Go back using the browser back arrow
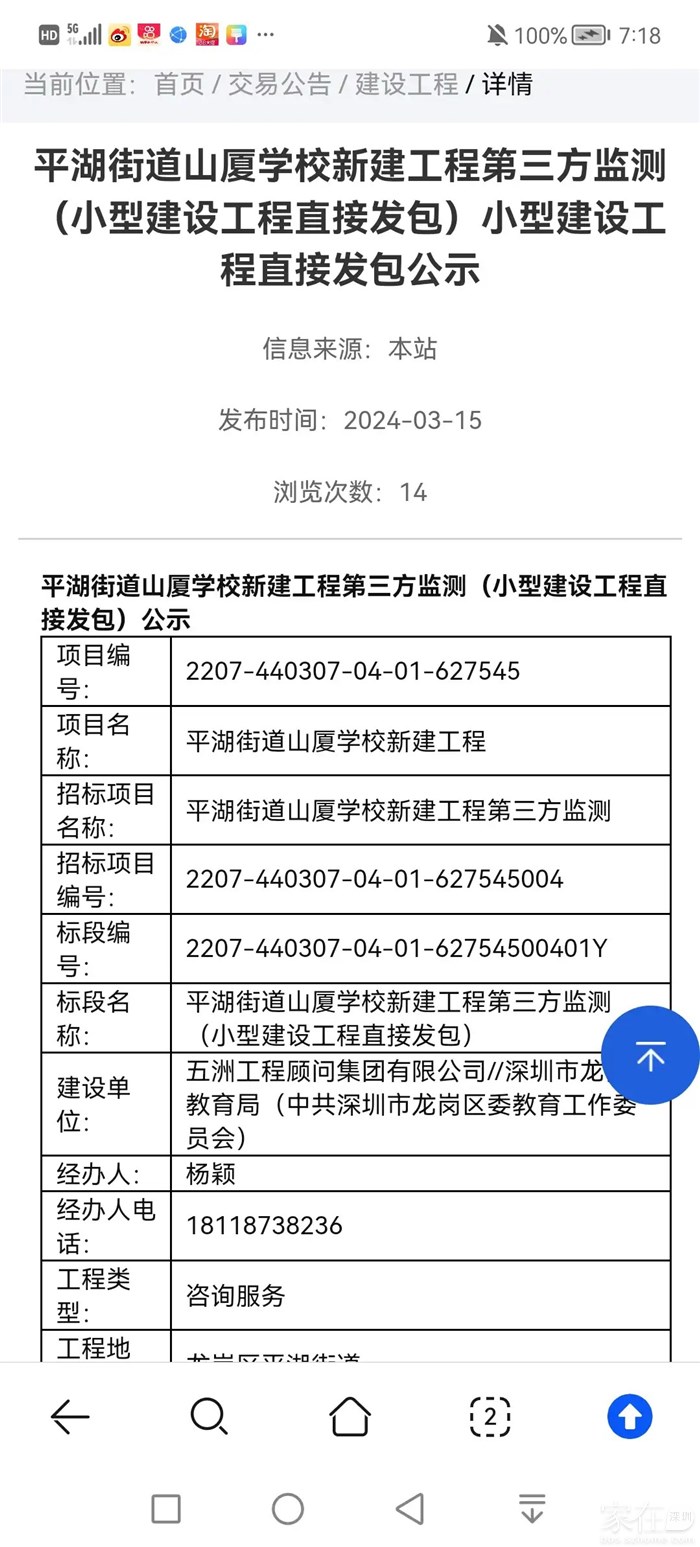 click(x=70, y=1416)
